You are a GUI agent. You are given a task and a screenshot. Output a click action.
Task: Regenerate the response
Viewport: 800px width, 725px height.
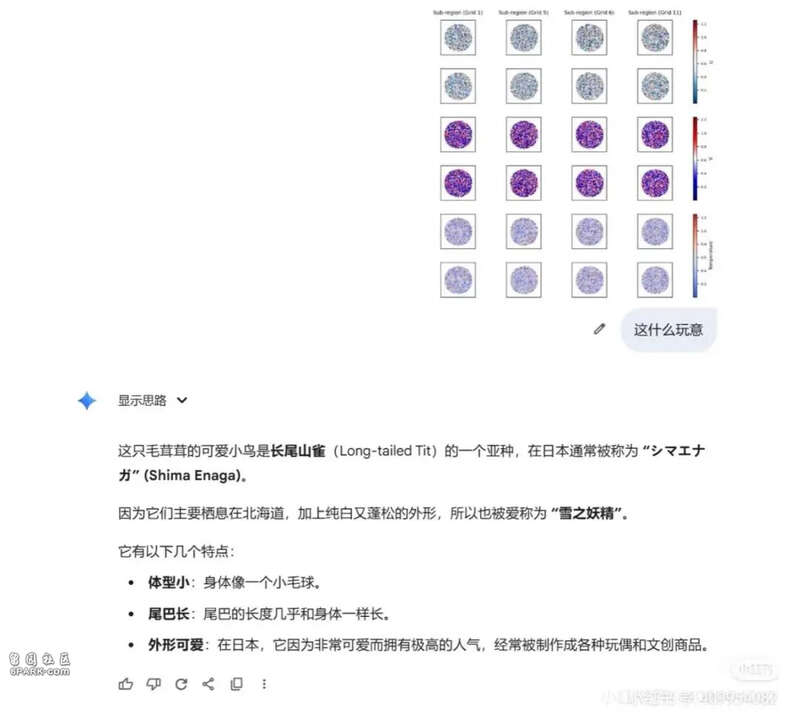tap(181, 684)
